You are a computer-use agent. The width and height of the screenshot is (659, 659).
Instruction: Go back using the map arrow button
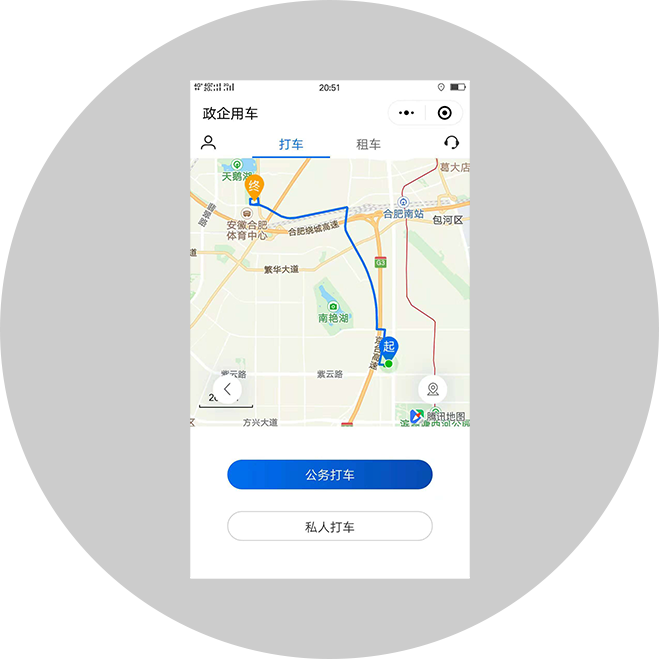[227, 389]
